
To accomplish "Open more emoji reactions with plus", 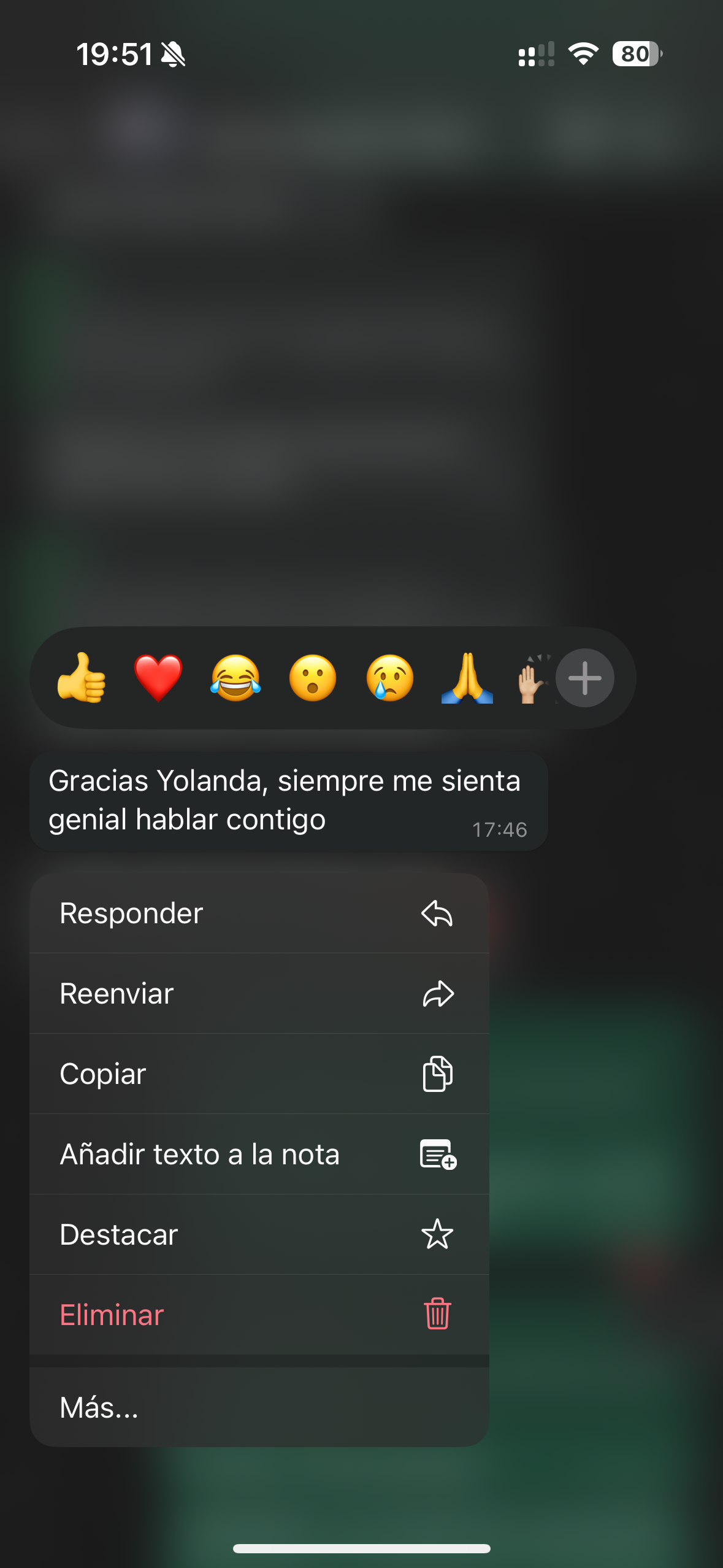I will [584, 678].
